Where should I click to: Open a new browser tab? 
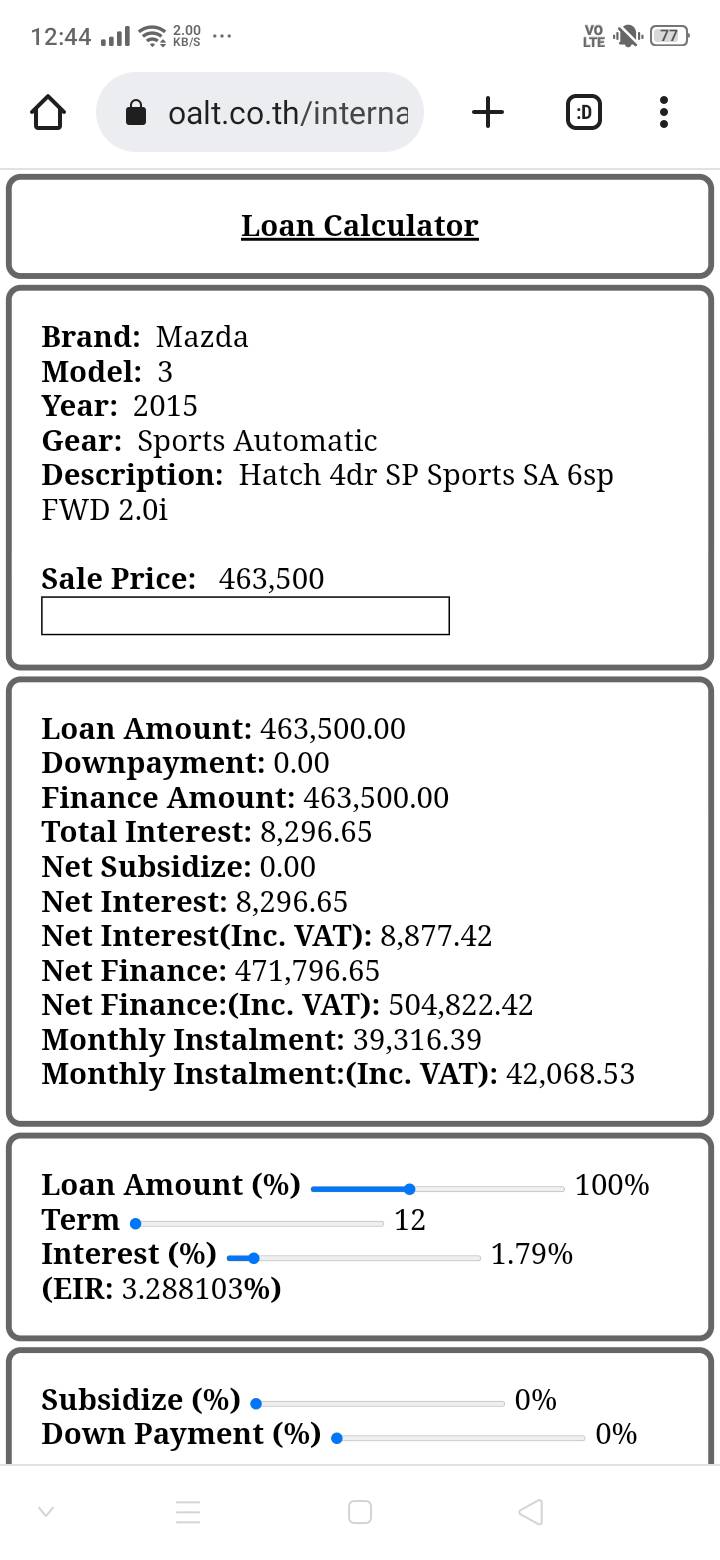pos(487,113)
